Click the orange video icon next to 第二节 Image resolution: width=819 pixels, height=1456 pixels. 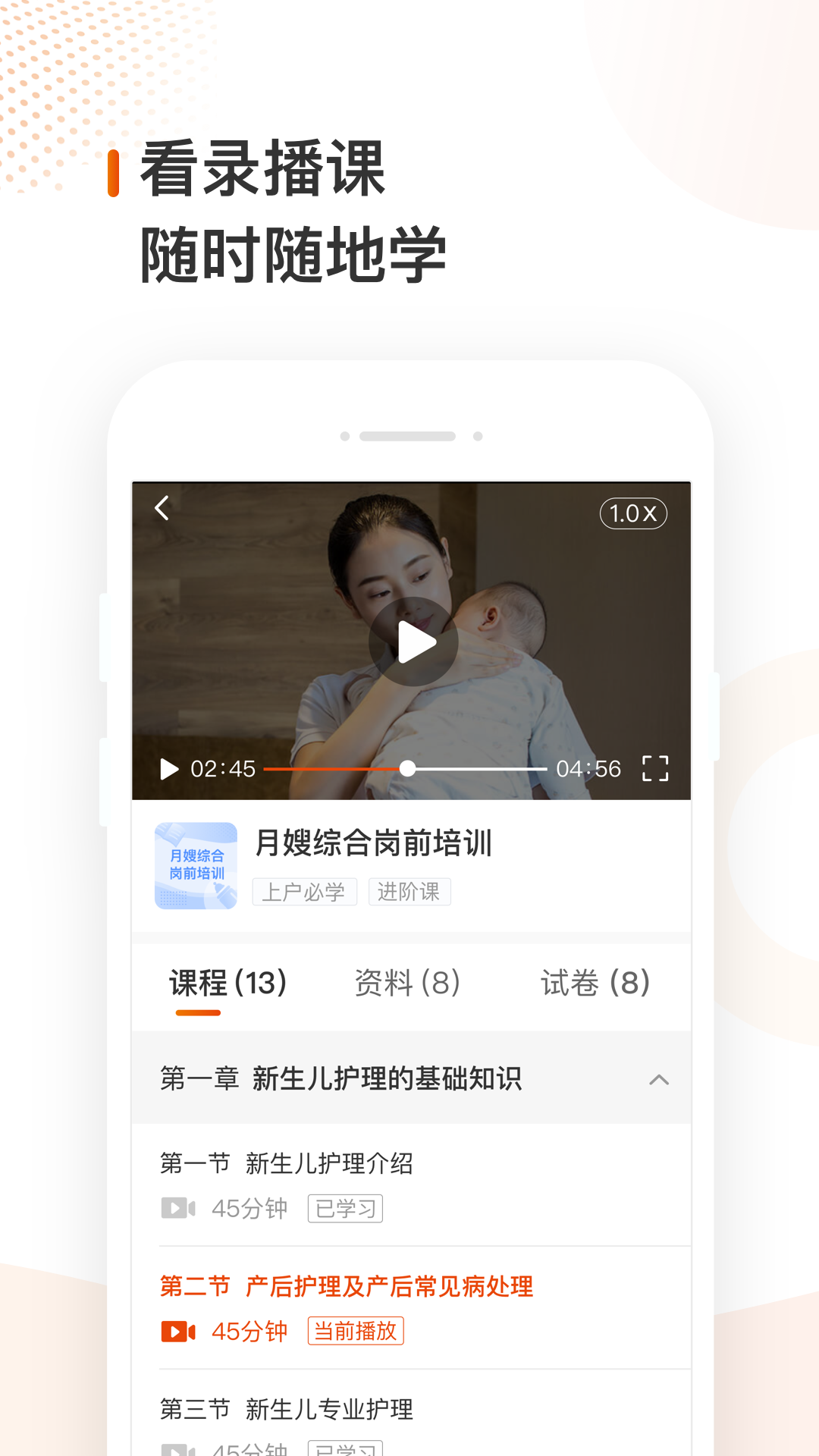pyautogui.click(x=178, y=1331)
